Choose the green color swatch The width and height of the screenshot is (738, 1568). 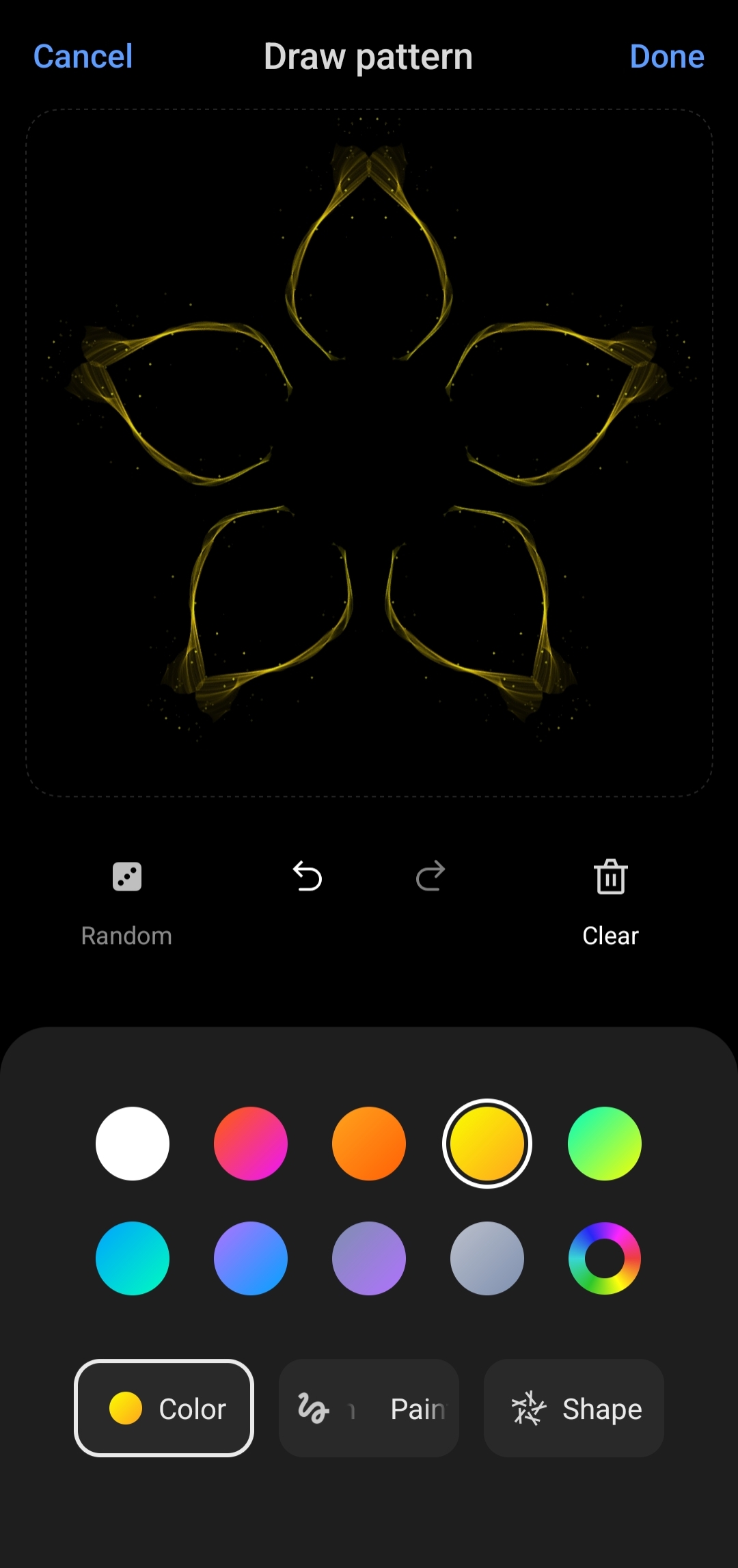[605, 1144]
